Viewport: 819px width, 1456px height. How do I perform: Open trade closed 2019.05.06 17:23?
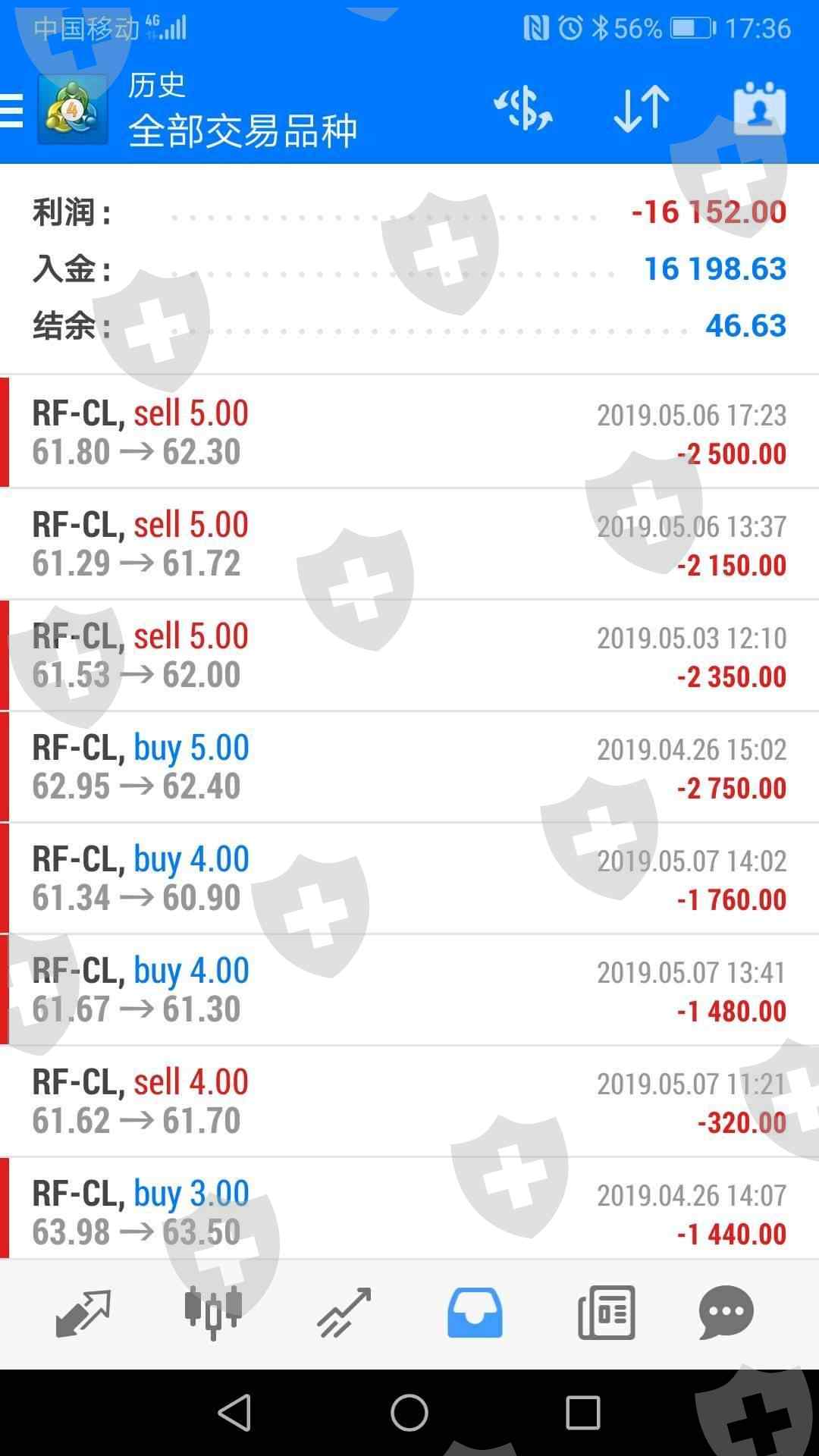pos(409,432)
